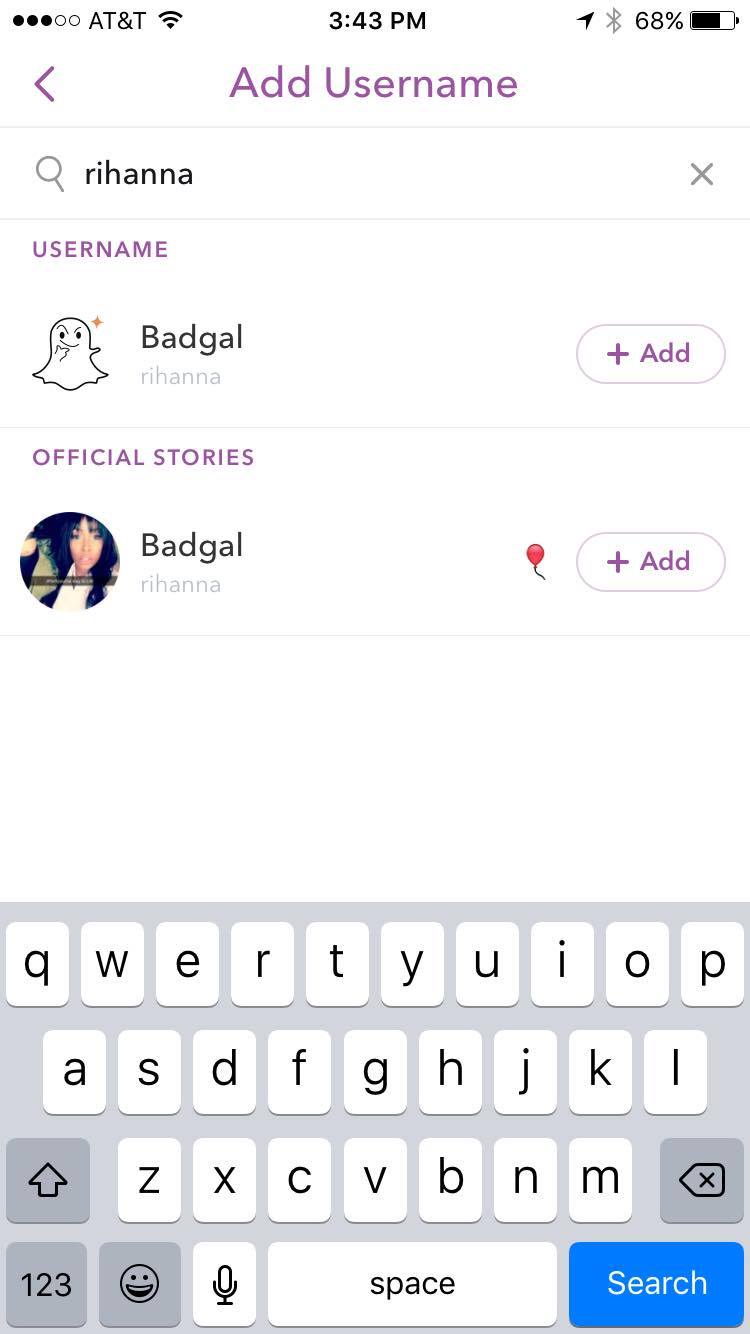Tap the blue Search key
This screenshot has width=750, height=1334.
656,1284
